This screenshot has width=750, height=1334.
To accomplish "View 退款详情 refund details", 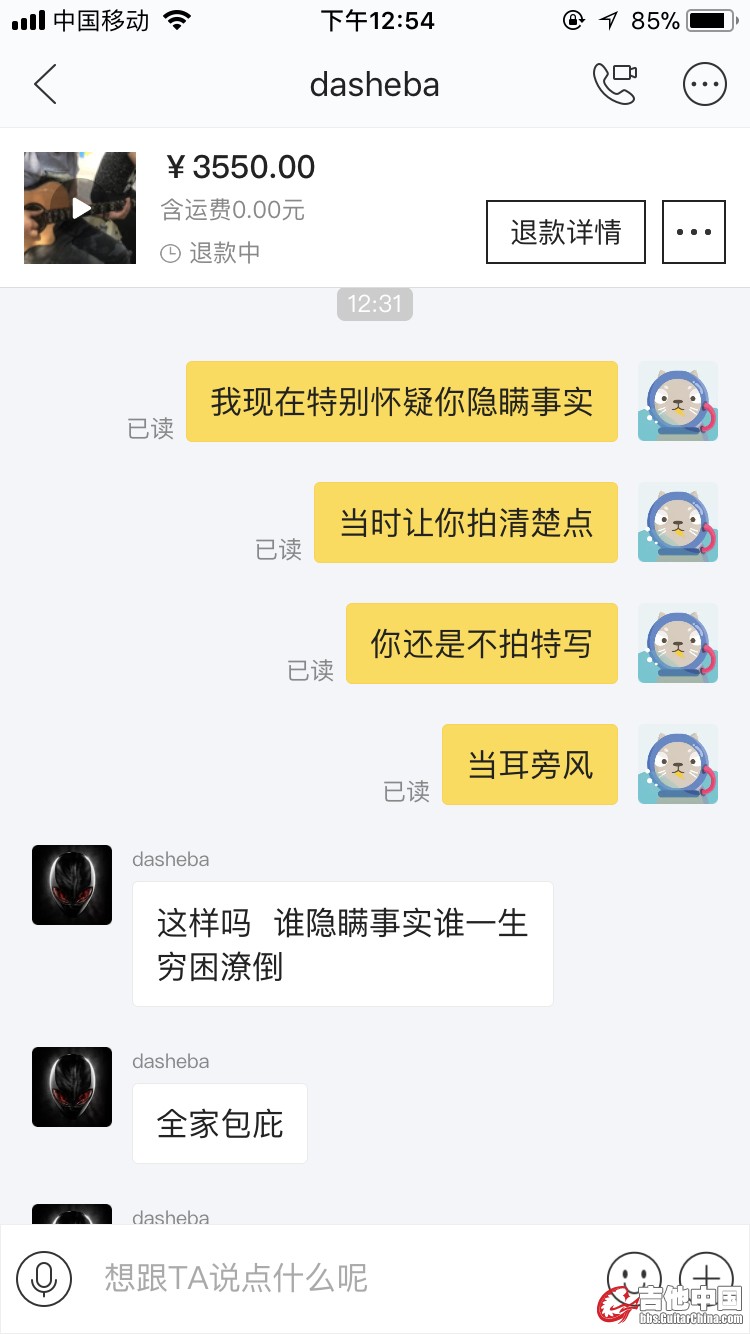I will pyautogui.click(x=566, y=232).
